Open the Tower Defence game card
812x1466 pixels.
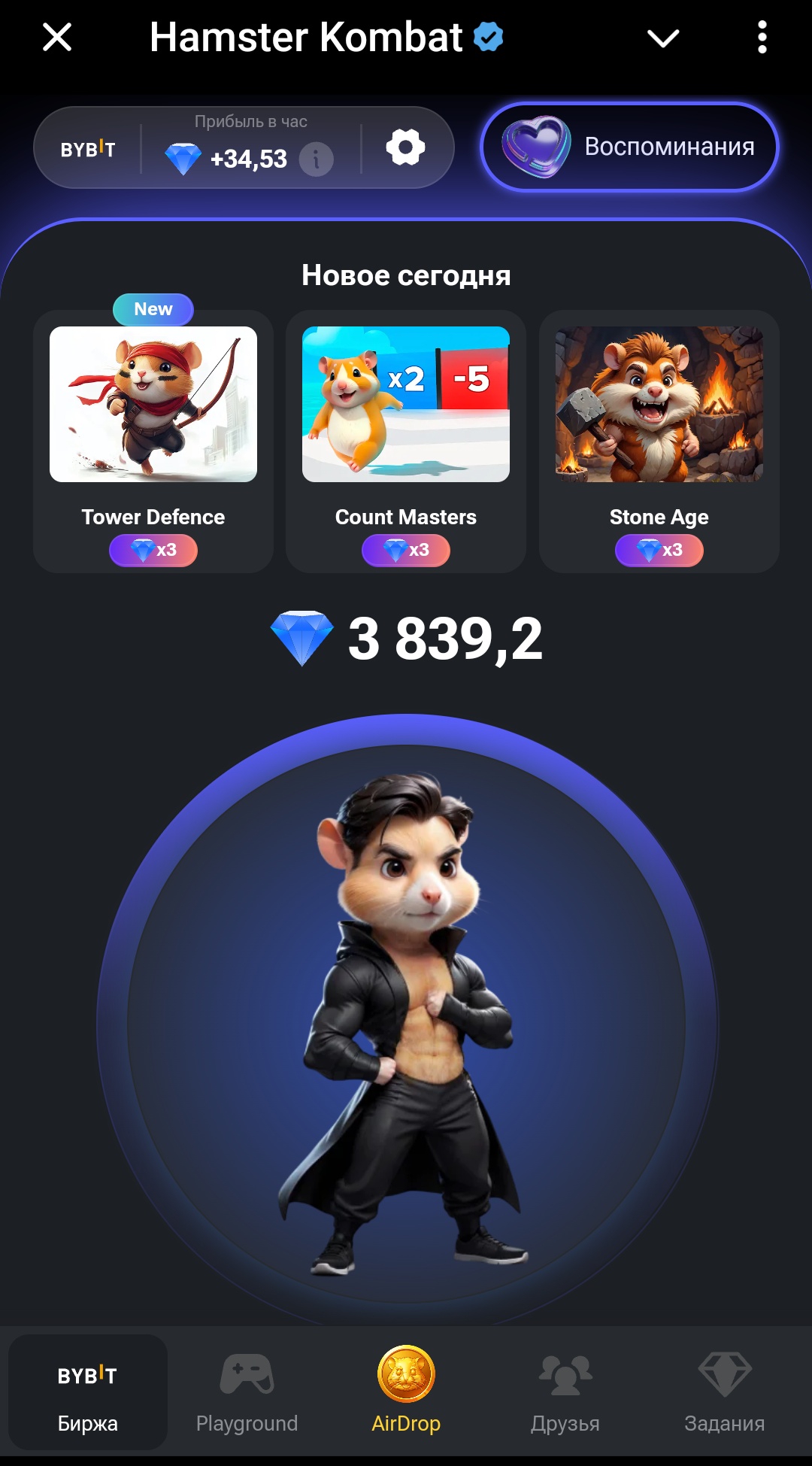(153, 442)
